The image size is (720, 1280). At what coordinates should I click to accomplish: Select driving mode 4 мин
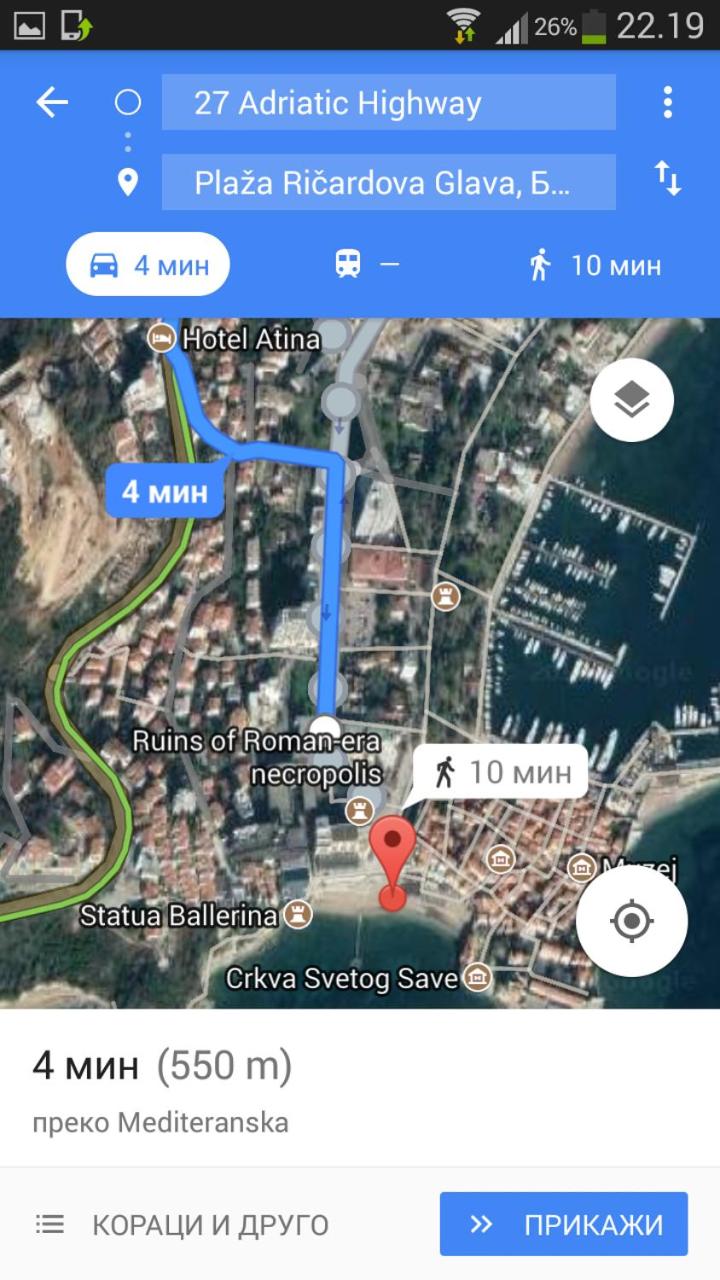click(x=148, y=265)
